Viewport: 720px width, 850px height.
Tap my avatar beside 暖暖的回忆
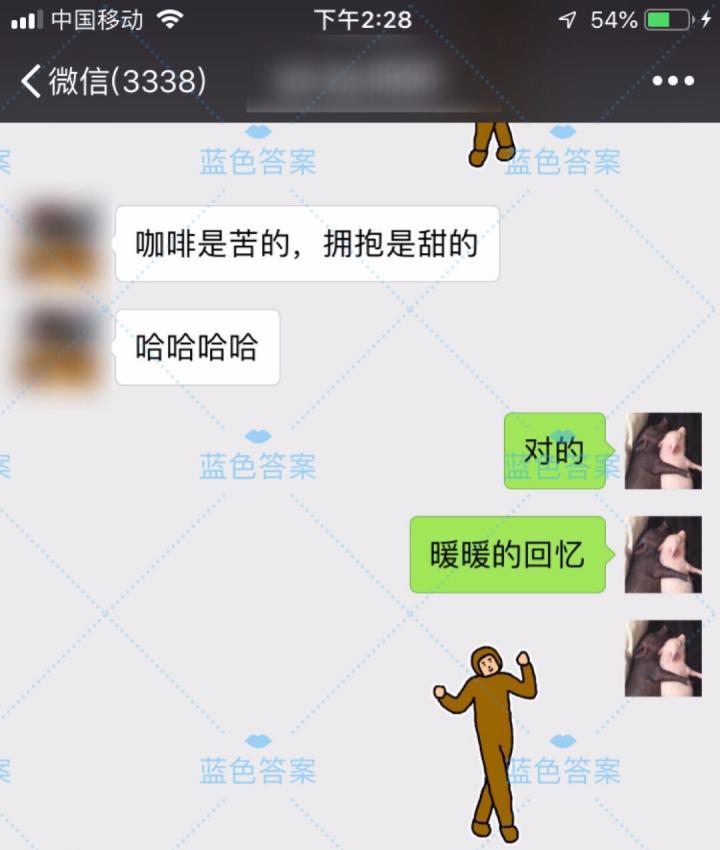[x=663, y=555]
